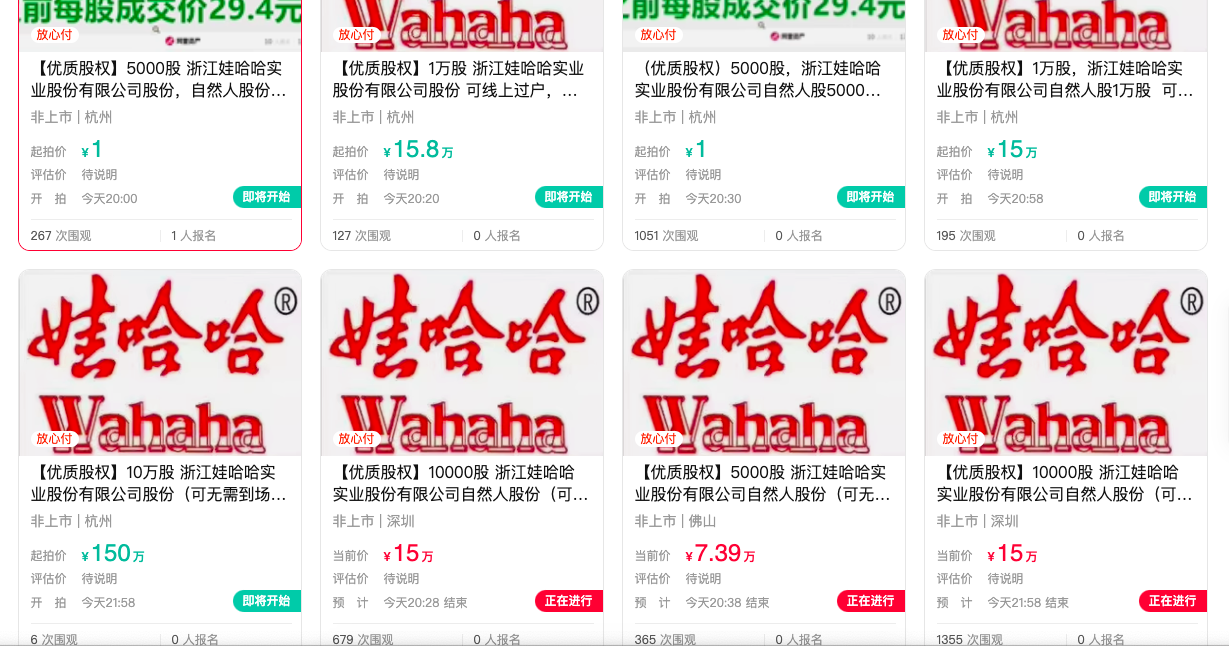Screen dimensions: 1229x646
Task: Open the 10万股 listing priced ¥150万
Action: click(159, 483)
